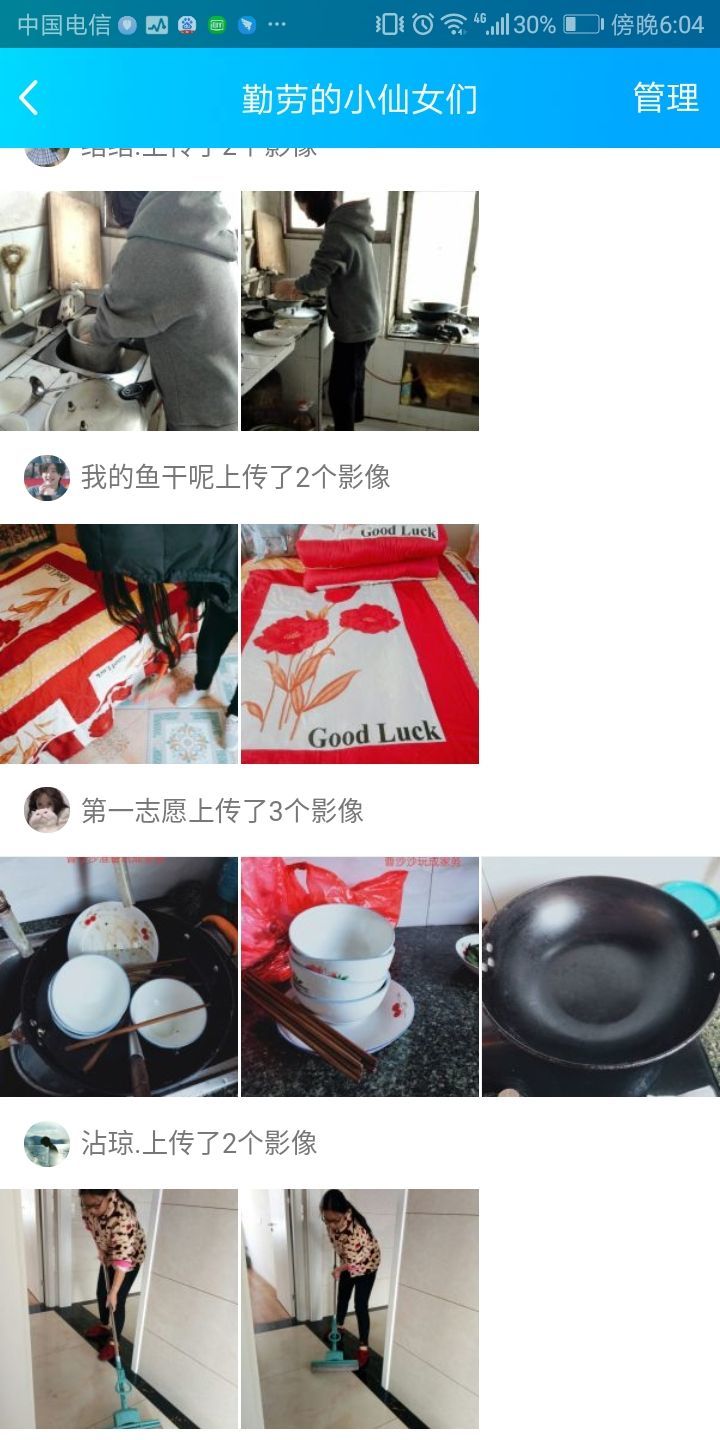View top kitchen photo with window and stove
Viewport: 720px width, 1440px height.
click(360, 310)
